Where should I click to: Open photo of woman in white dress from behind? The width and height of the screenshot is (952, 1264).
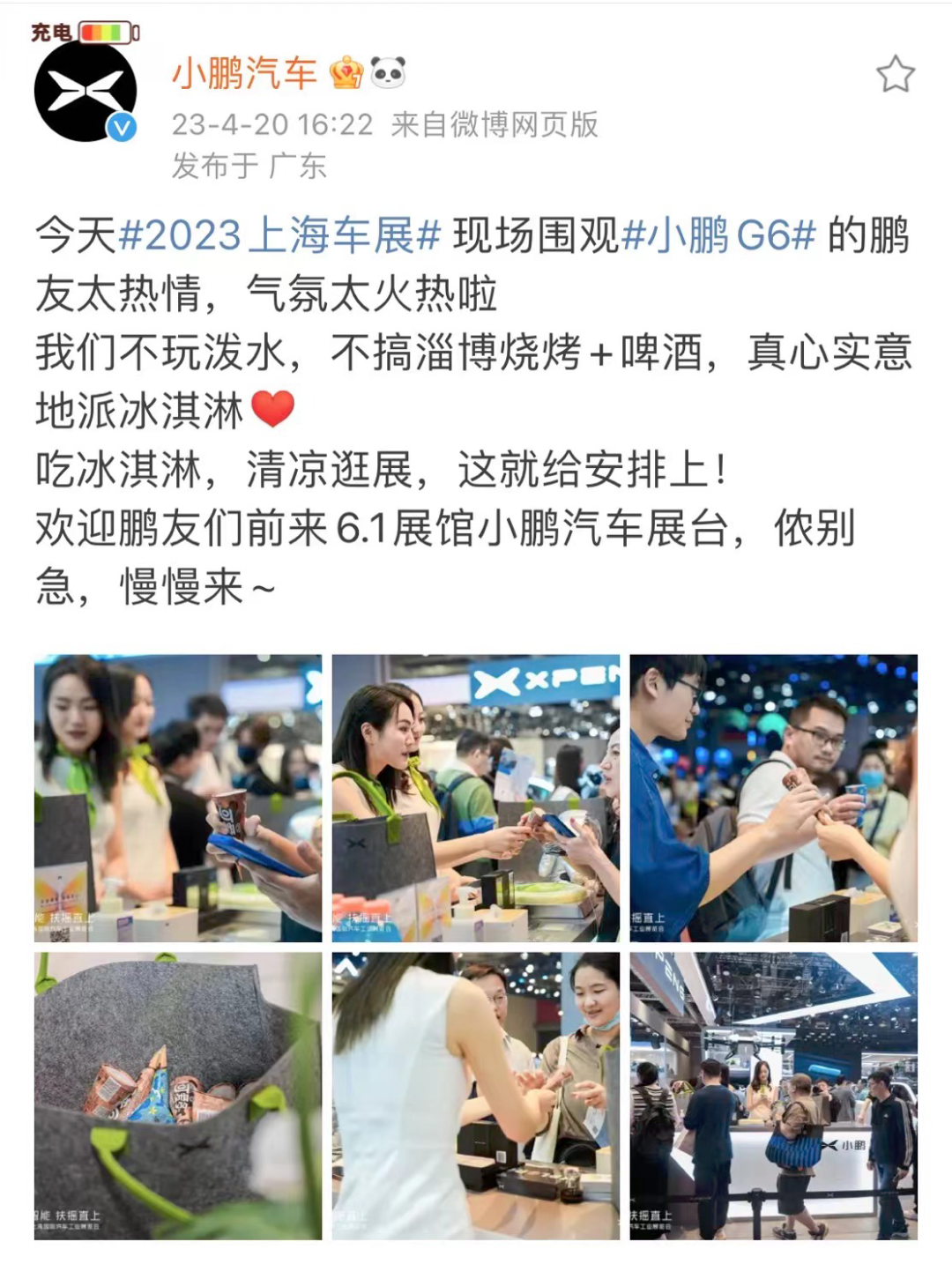476,1096
